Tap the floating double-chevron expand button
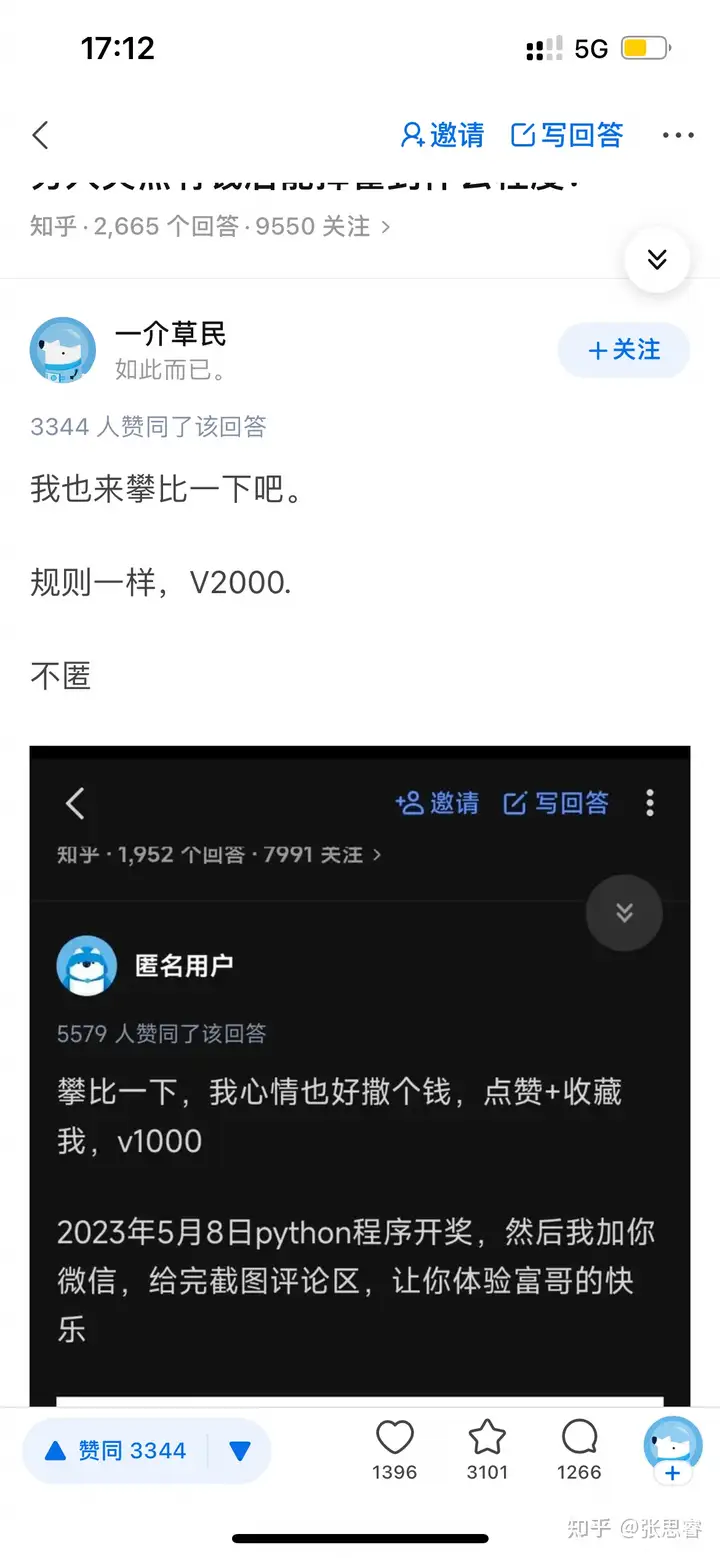 pyautogui.click(x=657, y=260)
